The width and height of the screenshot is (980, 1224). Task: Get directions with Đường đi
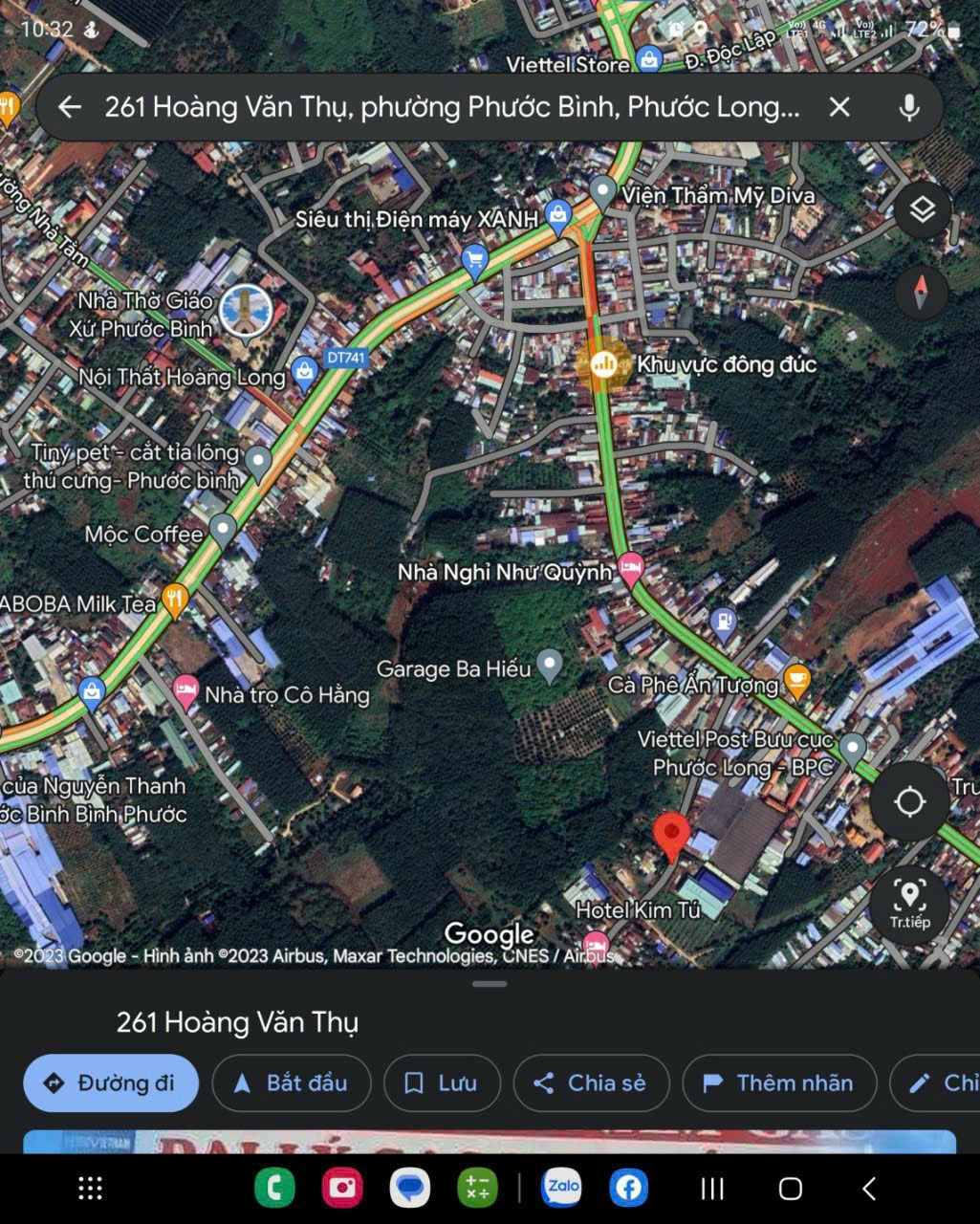(111, 1082)
